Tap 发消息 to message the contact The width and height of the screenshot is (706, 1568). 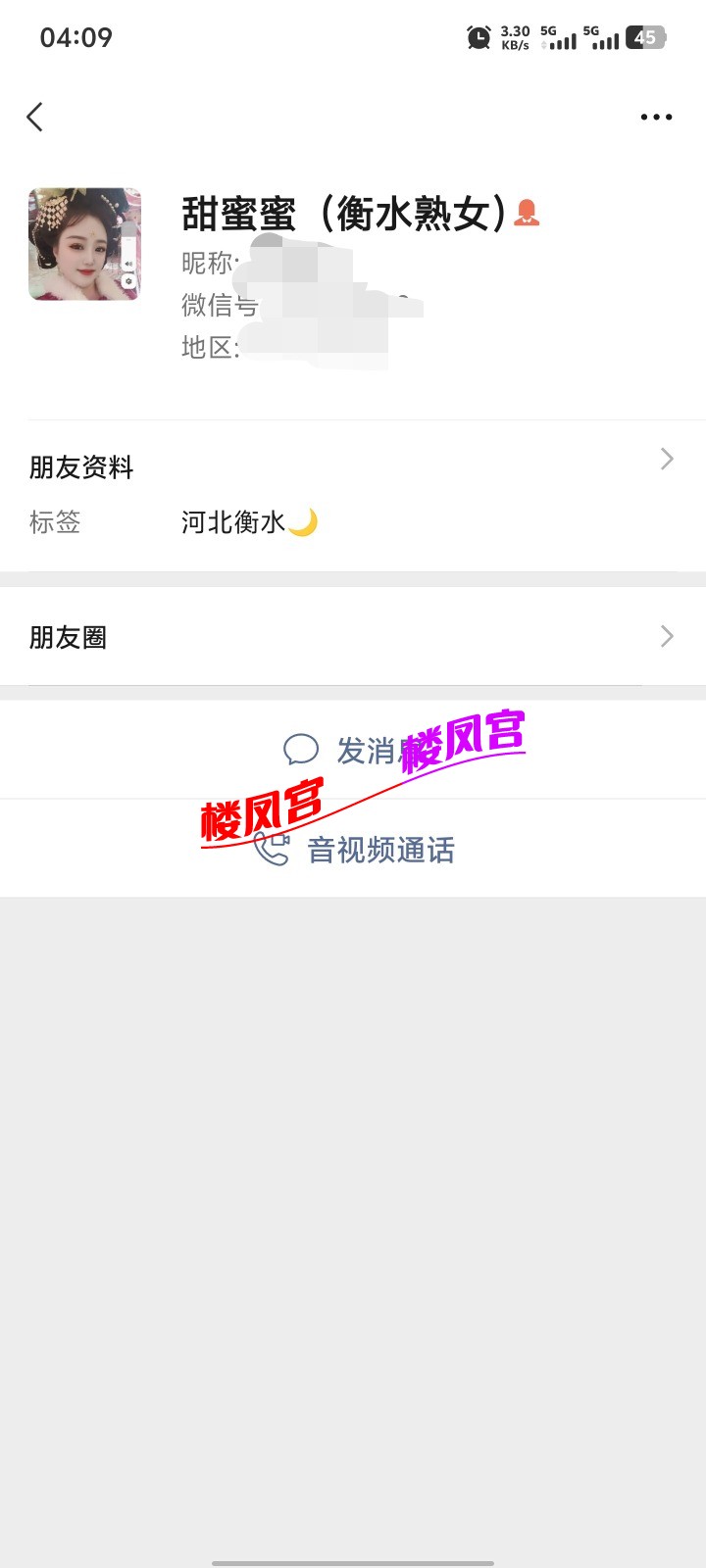pyautogui.click(x=353, y=751)
